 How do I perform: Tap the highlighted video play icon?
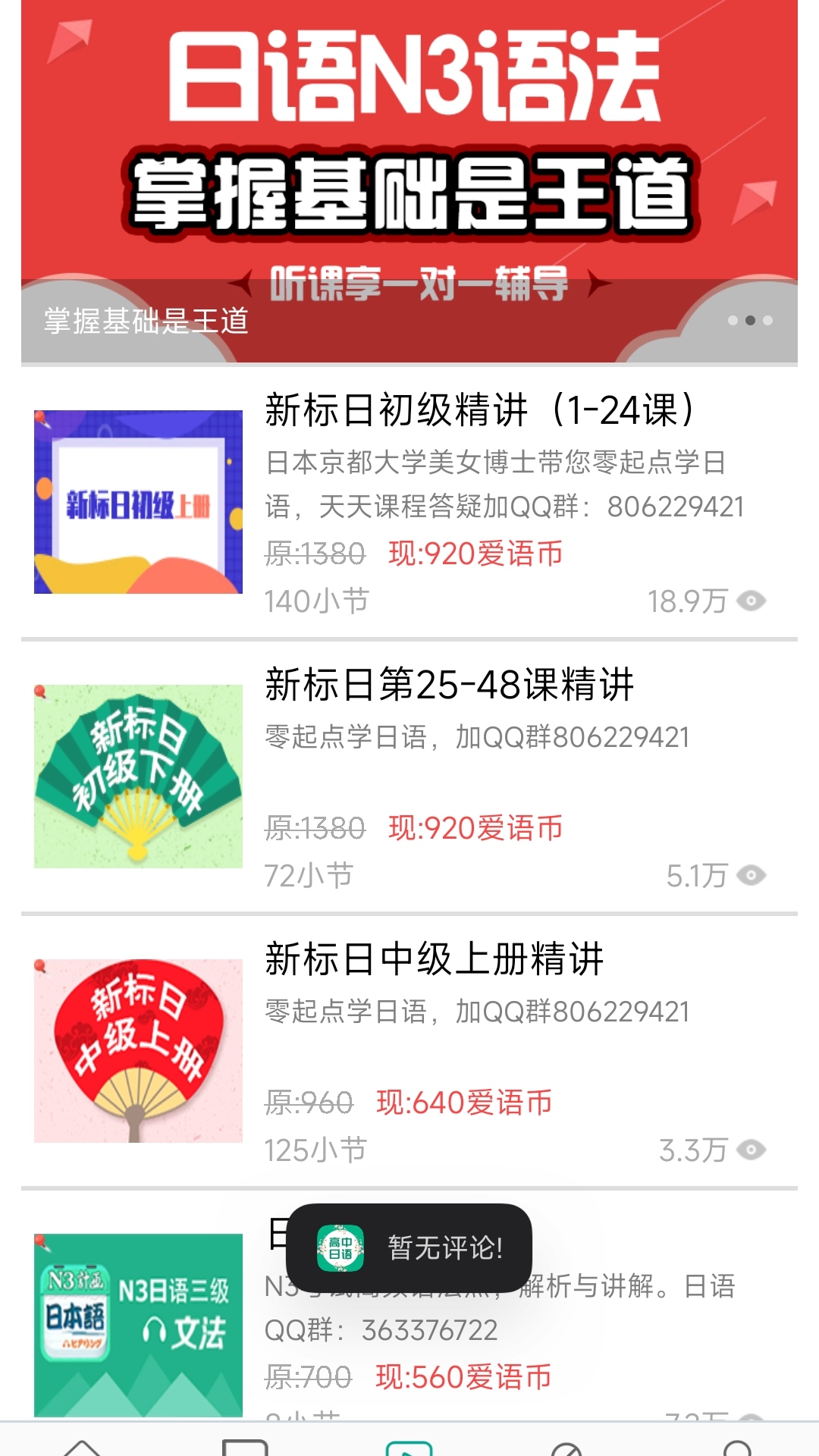pyautogui.click(x=409, y=1437)
